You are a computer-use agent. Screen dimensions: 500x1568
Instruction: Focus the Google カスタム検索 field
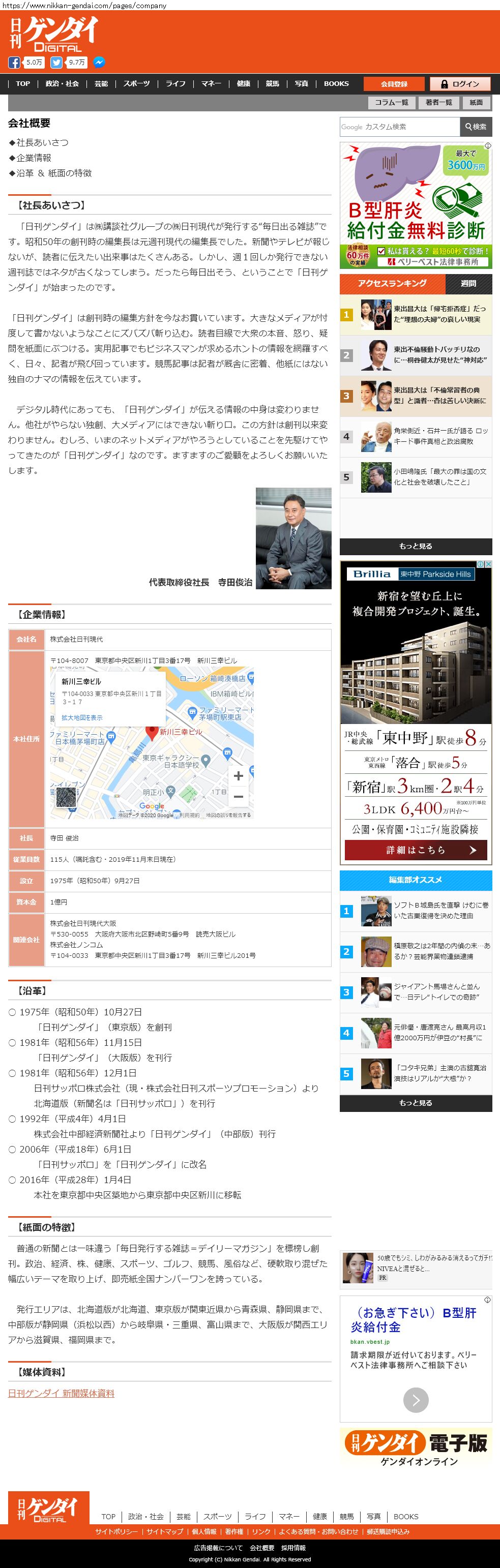(x=399, y=127)
